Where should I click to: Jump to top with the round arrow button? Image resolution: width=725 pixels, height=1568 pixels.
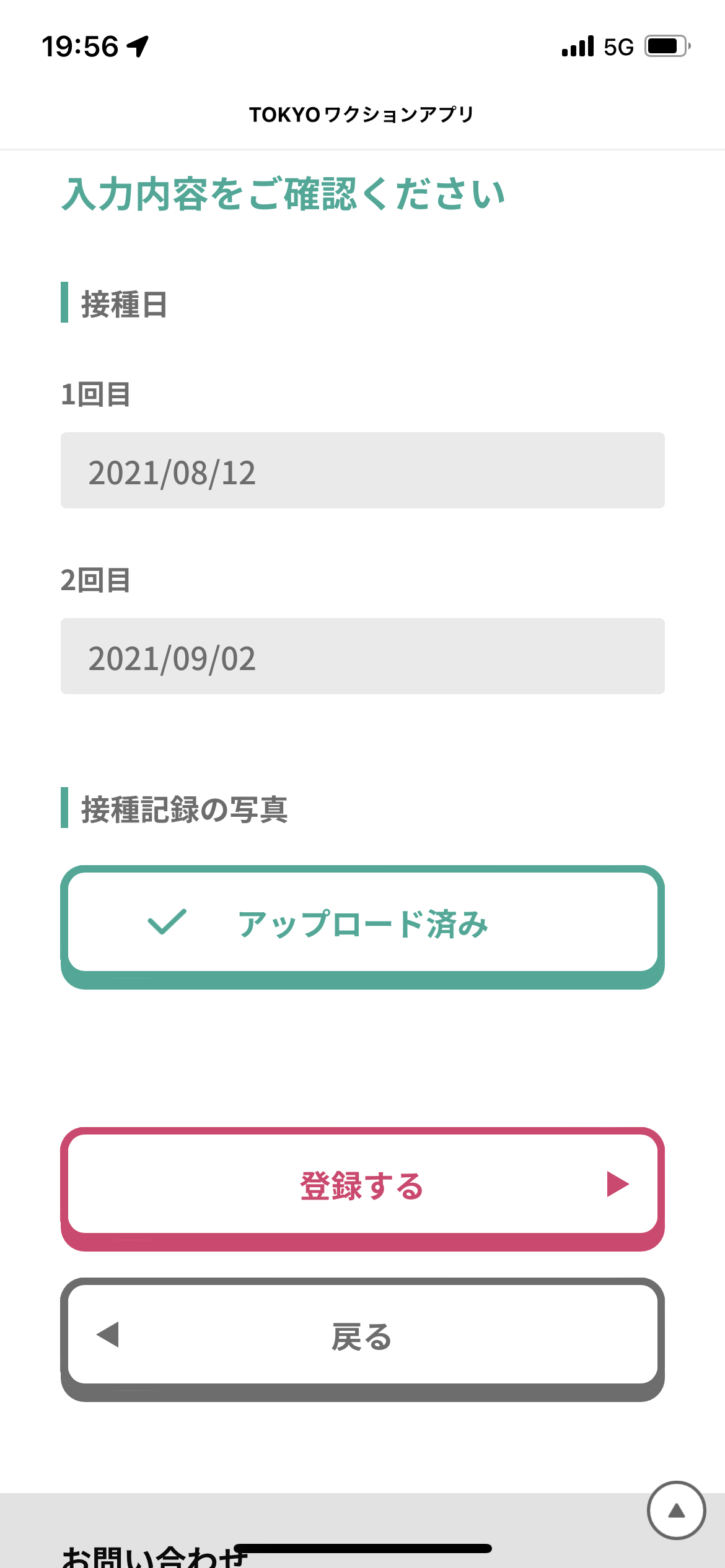[x=676, y=1510]
